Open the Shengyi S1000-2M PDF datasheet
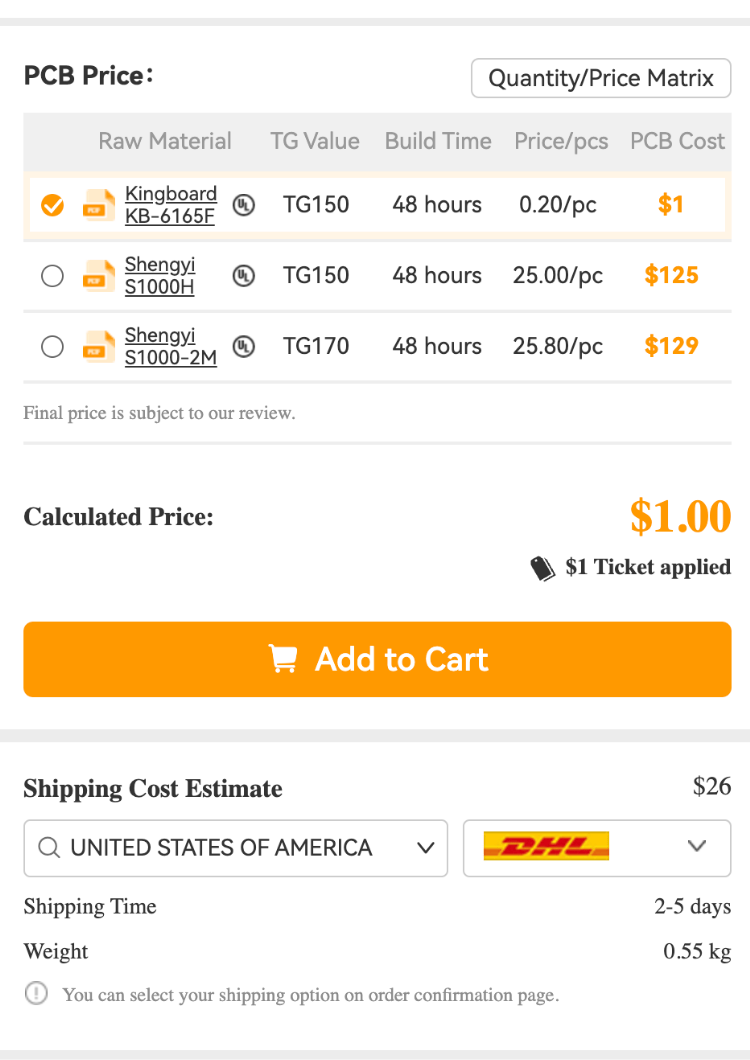The image size is (750, 1060). (98, 346)
